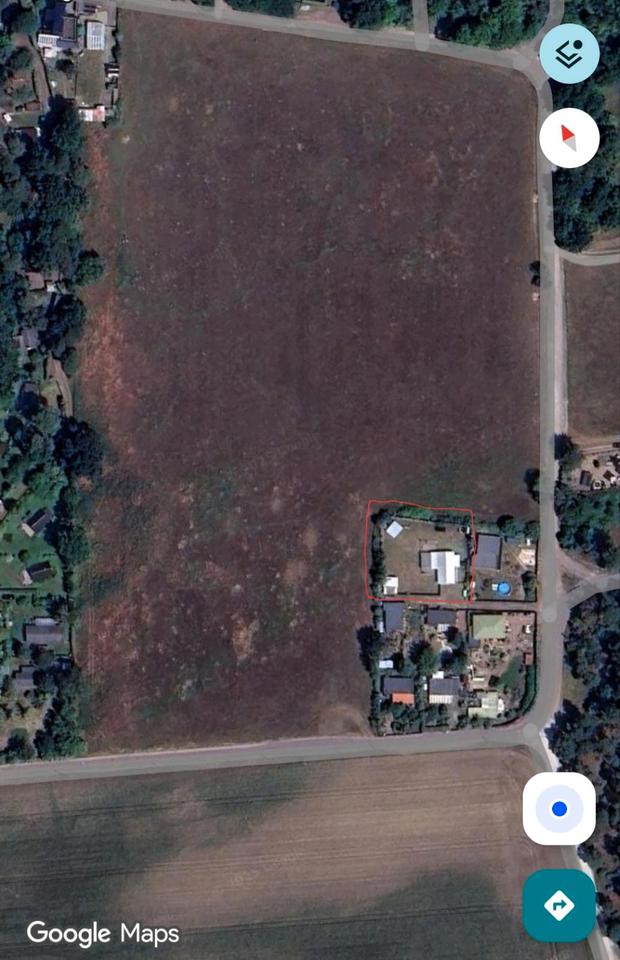Open the map layers selector
This screenshot has height=960, width=620.
pyautogui.click(x=569, y=54)
